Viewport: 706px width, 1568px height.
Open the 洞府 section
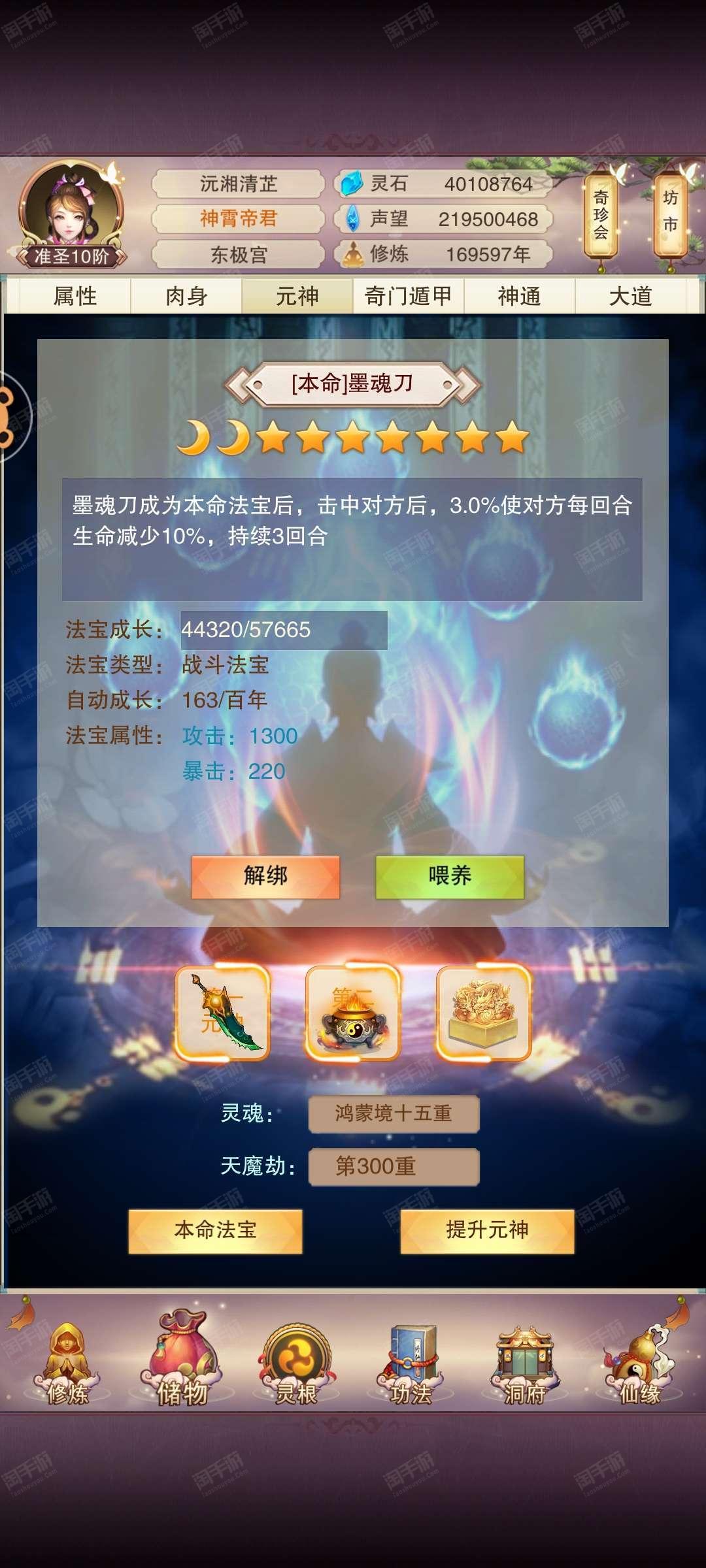[x=525, y=1364]
